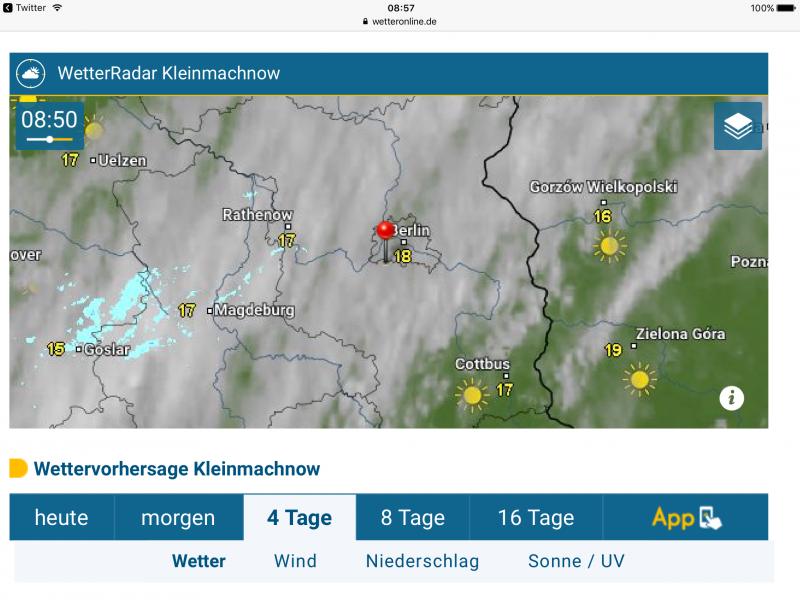
Task: Open the map layers menu
Action: pos(737,126)
